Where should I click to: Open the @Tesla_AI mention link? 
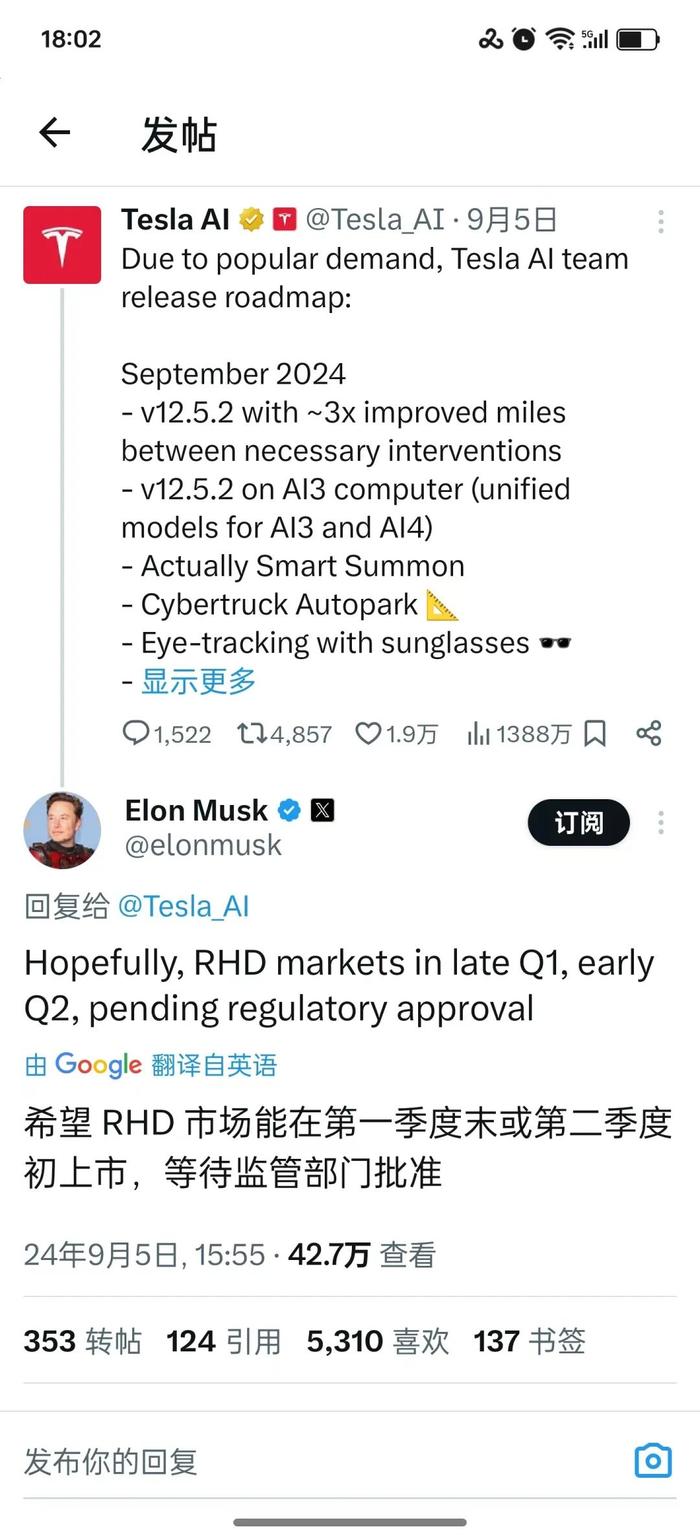pyautogui.click(x=184, y=906)
